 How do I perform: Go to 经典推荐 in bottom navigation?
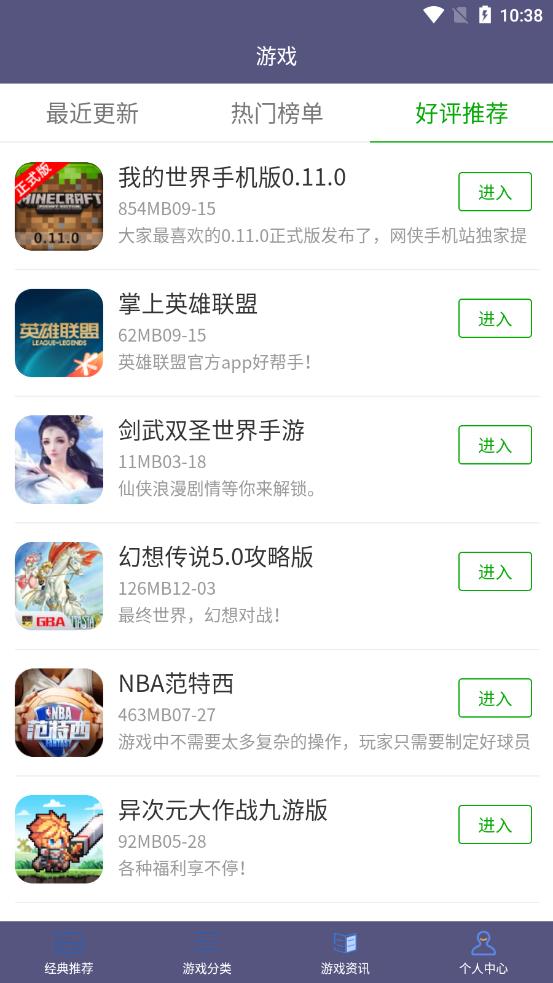point(69,952)
